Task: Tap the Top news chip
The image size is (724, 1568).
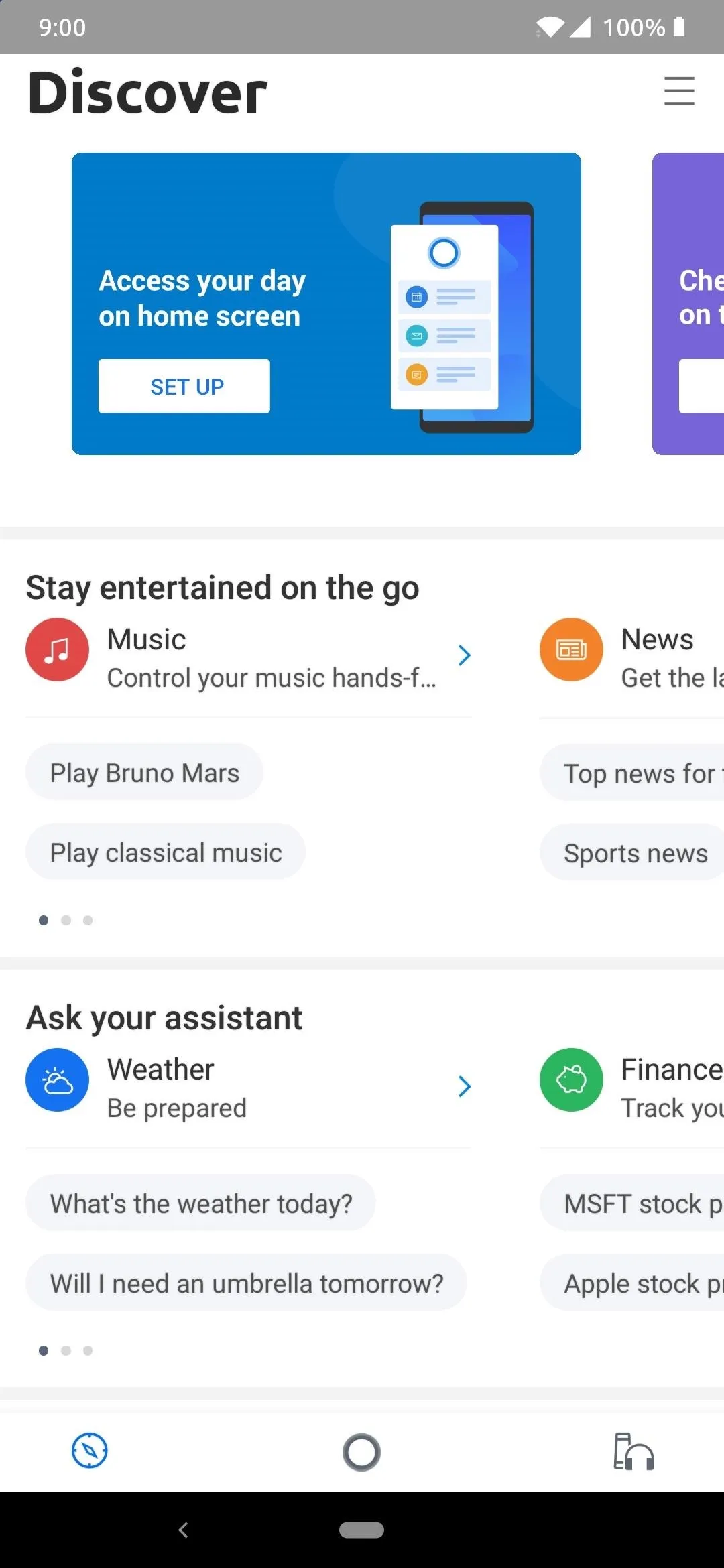Action: 631,773
